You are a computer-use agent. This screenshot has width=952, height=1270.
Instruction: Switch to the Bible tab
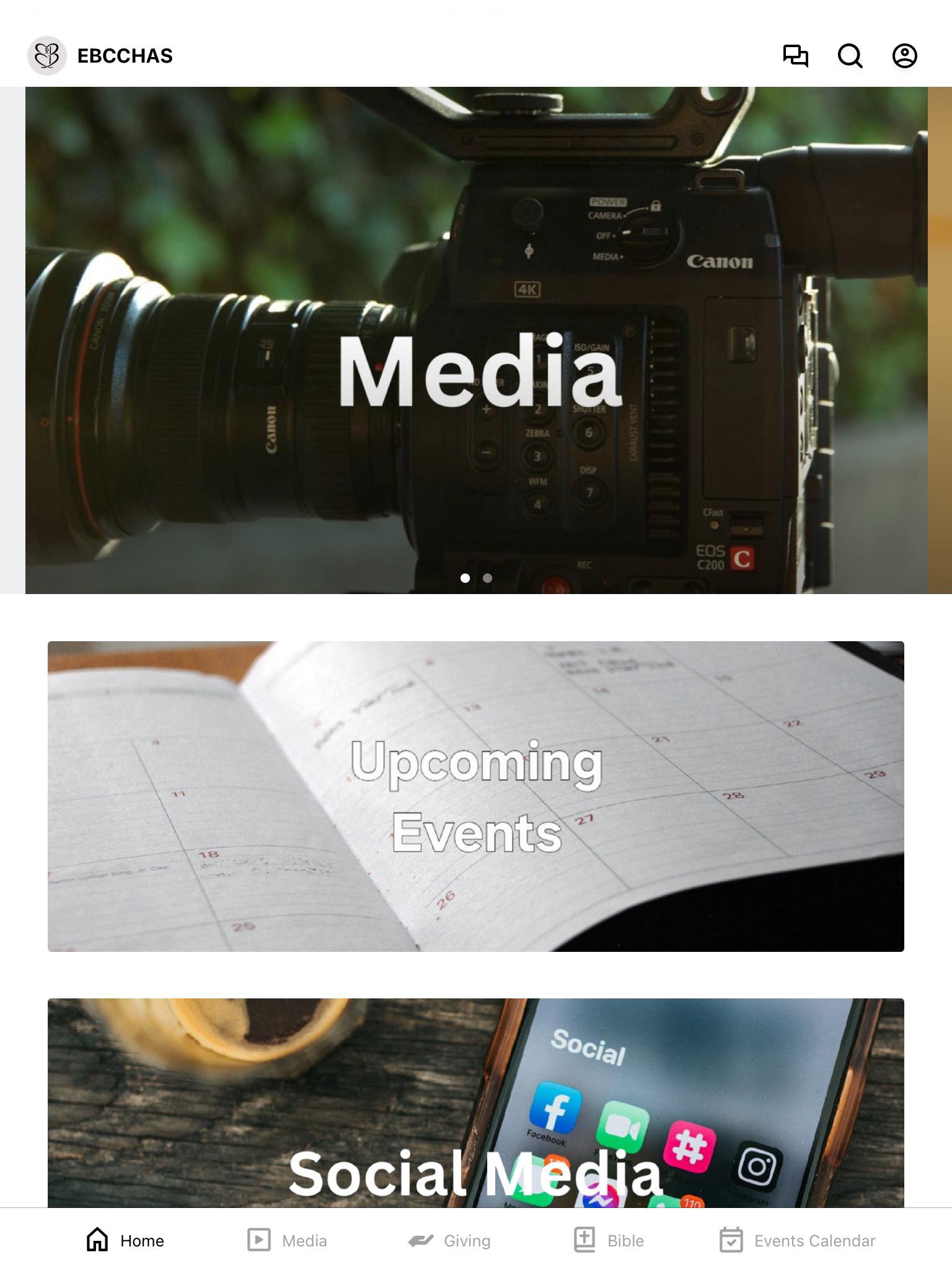(609, 1240)
